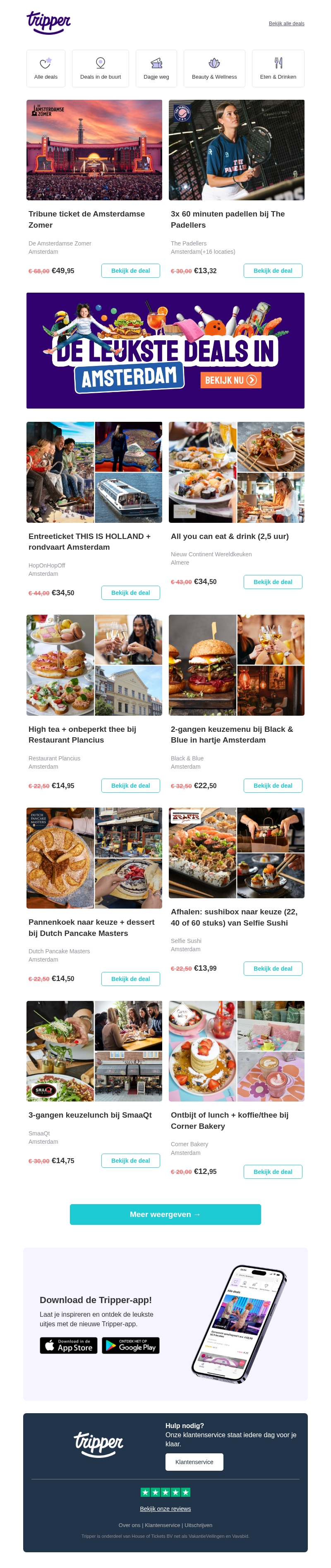
Task: Get the app on Google Play
Action: 131,1345
